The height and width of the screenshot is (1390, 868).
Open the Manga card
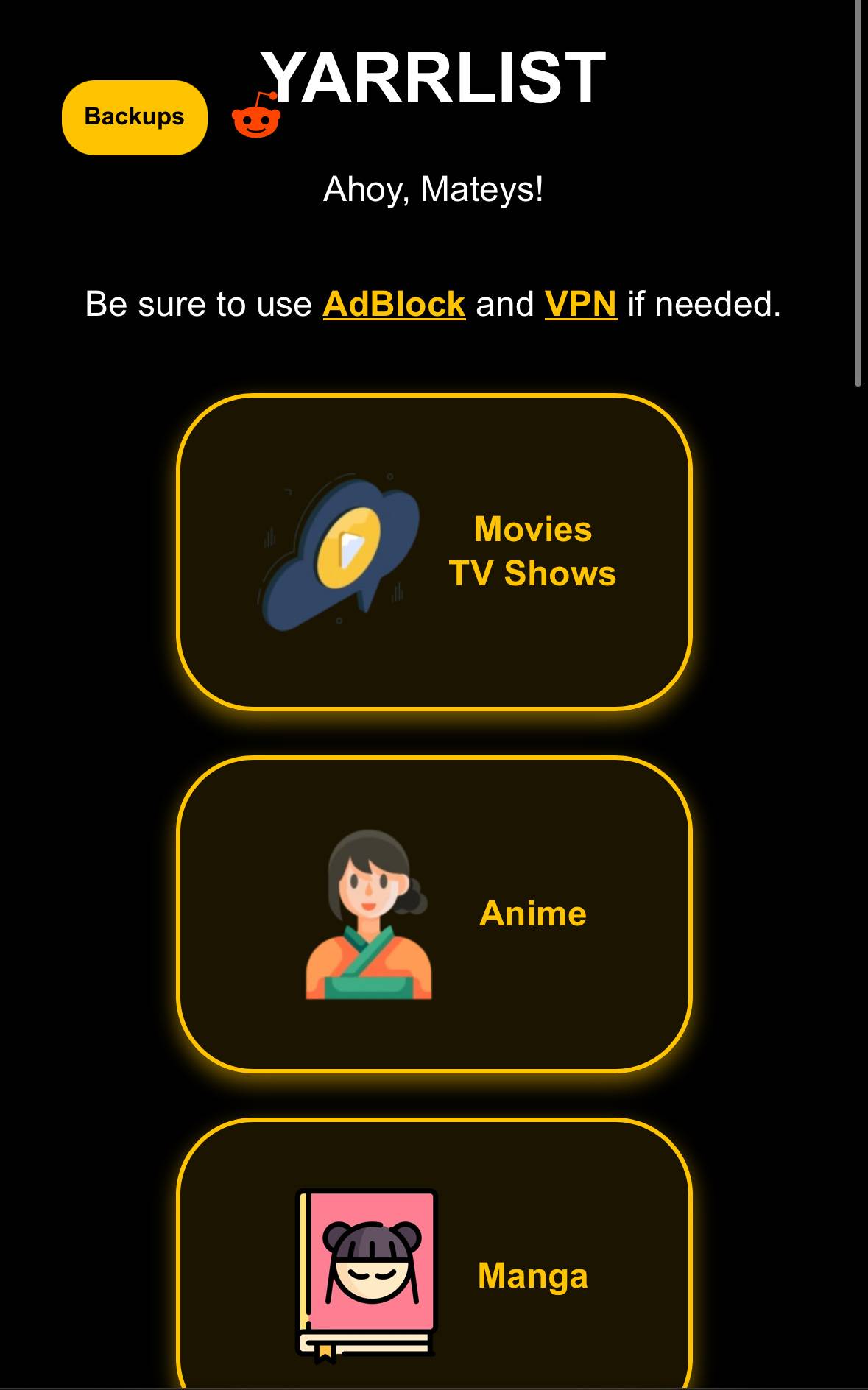434,1266
